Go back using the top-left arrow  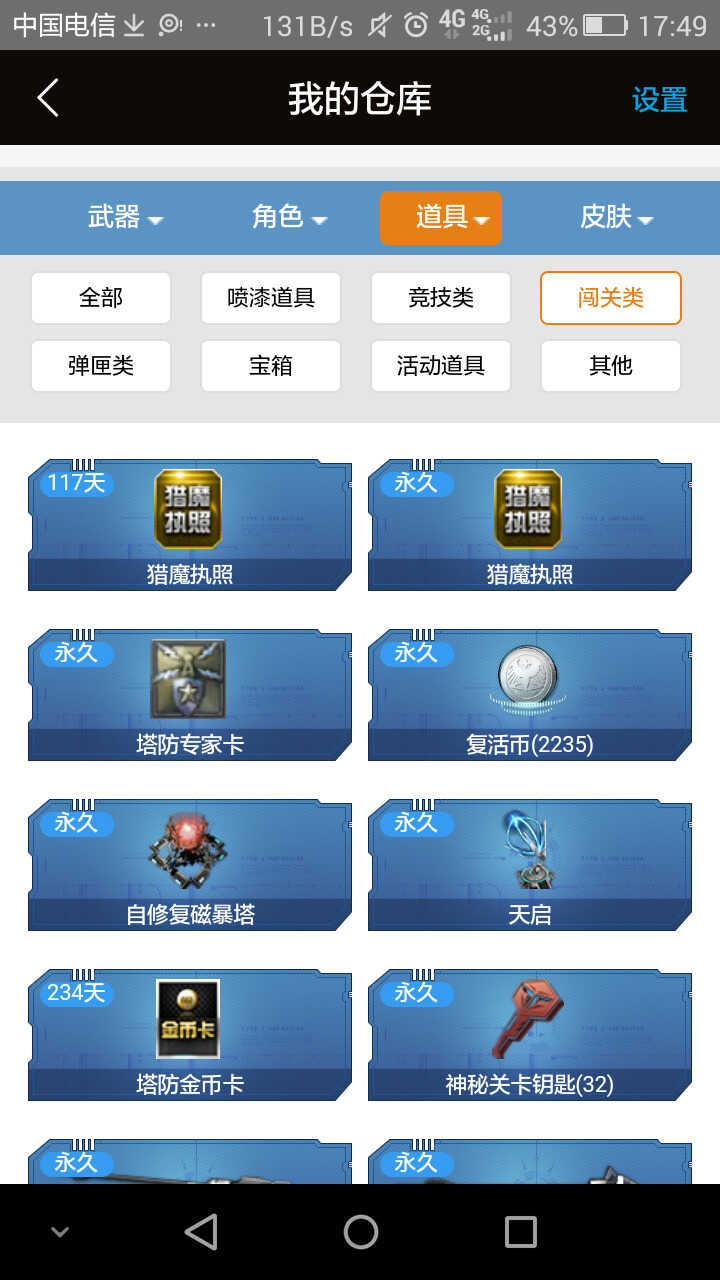coord(48,98)
